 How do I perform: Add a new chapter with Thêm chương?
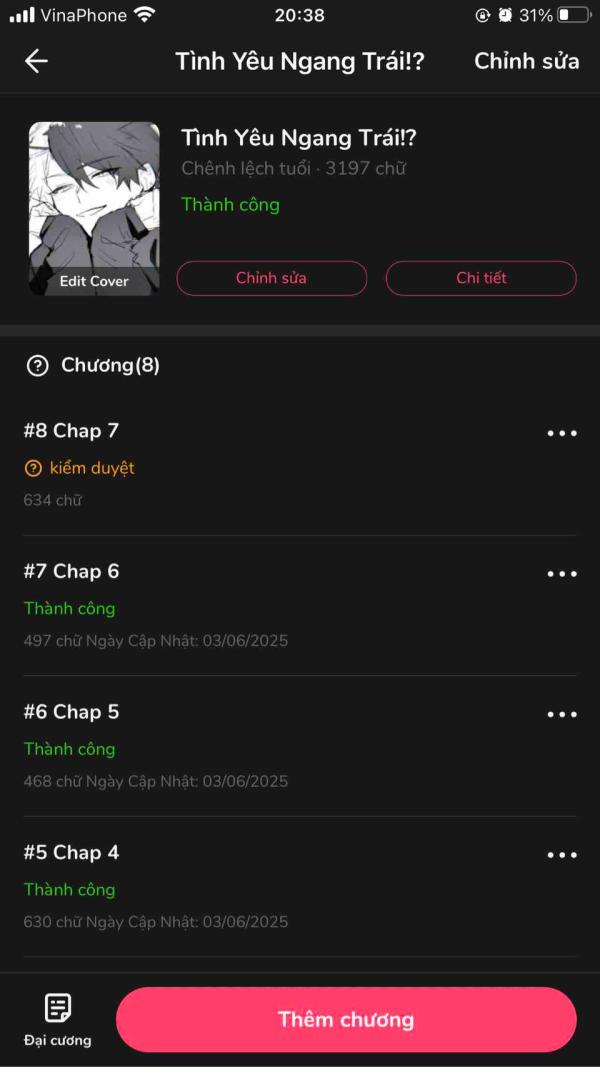pyautogui.click(x=346, y=1020)
